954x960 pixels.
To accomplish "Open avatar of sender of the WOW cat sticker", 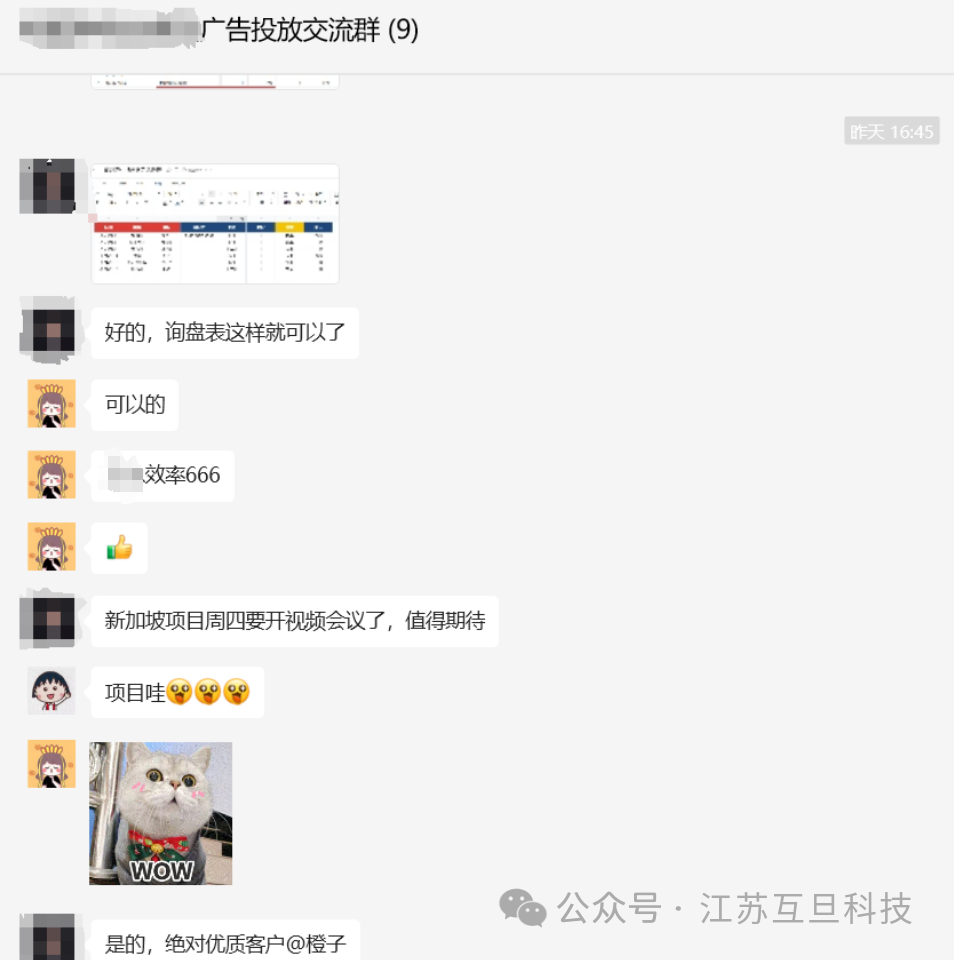I will click(x=51, y=764).
